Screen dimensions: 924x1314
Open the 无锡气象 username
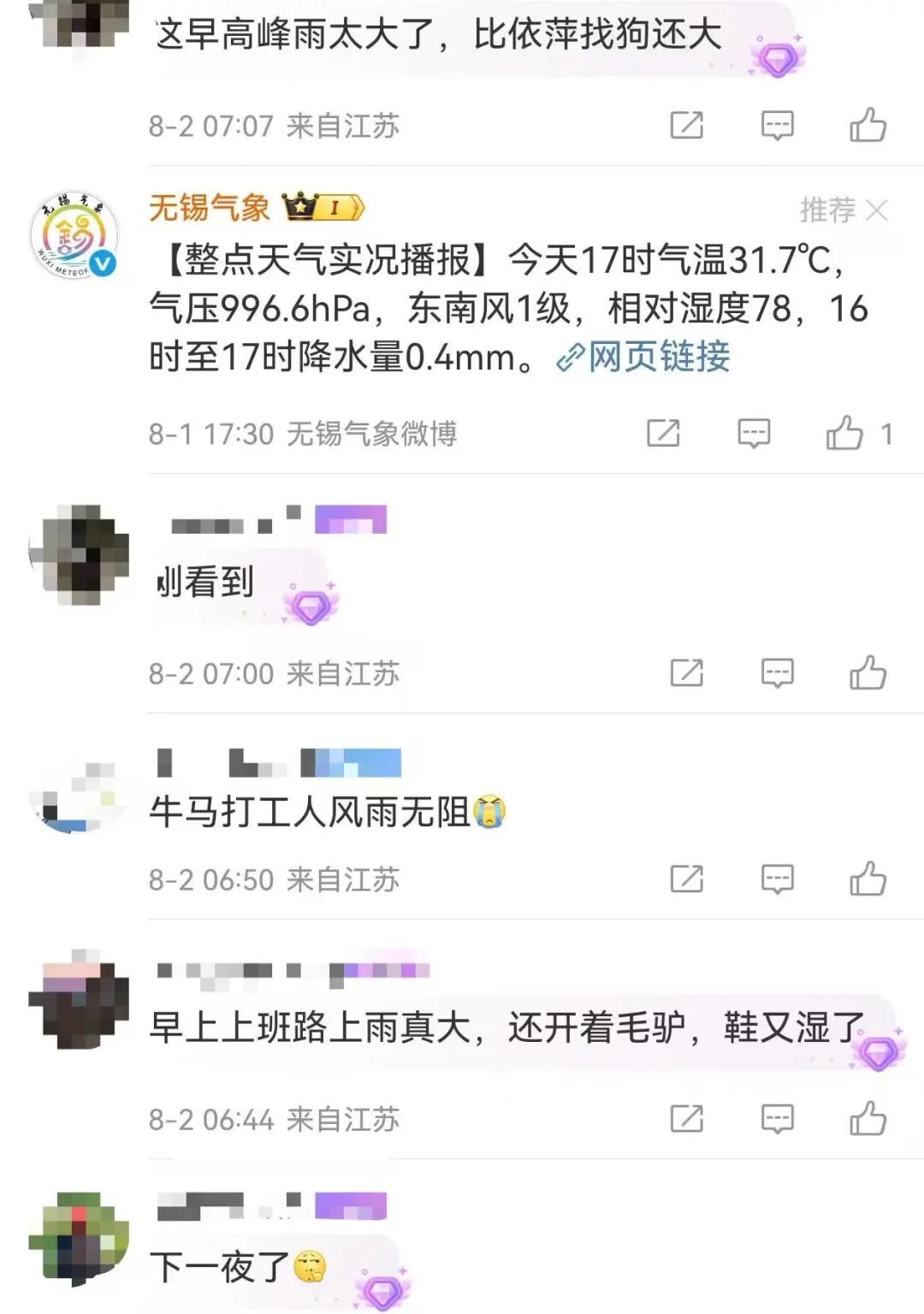(x=210, y=208)
